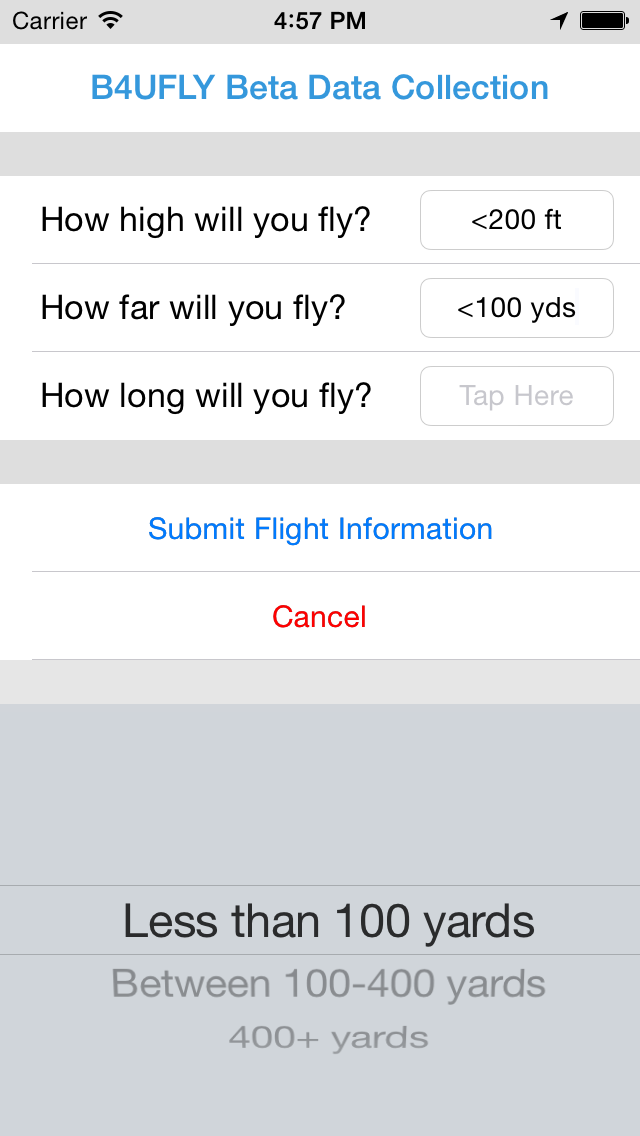
Task: Tap the flight duration field
Action: (x=516, y=396)
